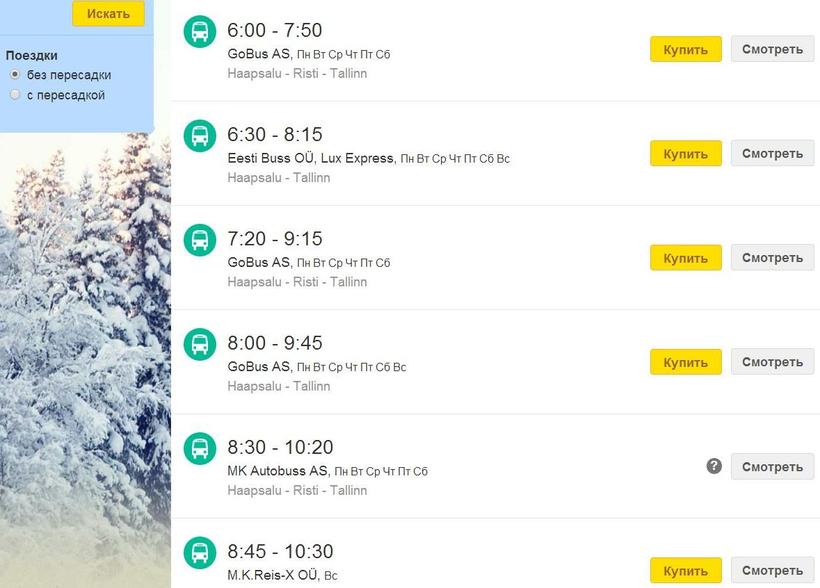
Task: View details of the 6:30 - 8:15 trip
Action: tap(772, 153)
